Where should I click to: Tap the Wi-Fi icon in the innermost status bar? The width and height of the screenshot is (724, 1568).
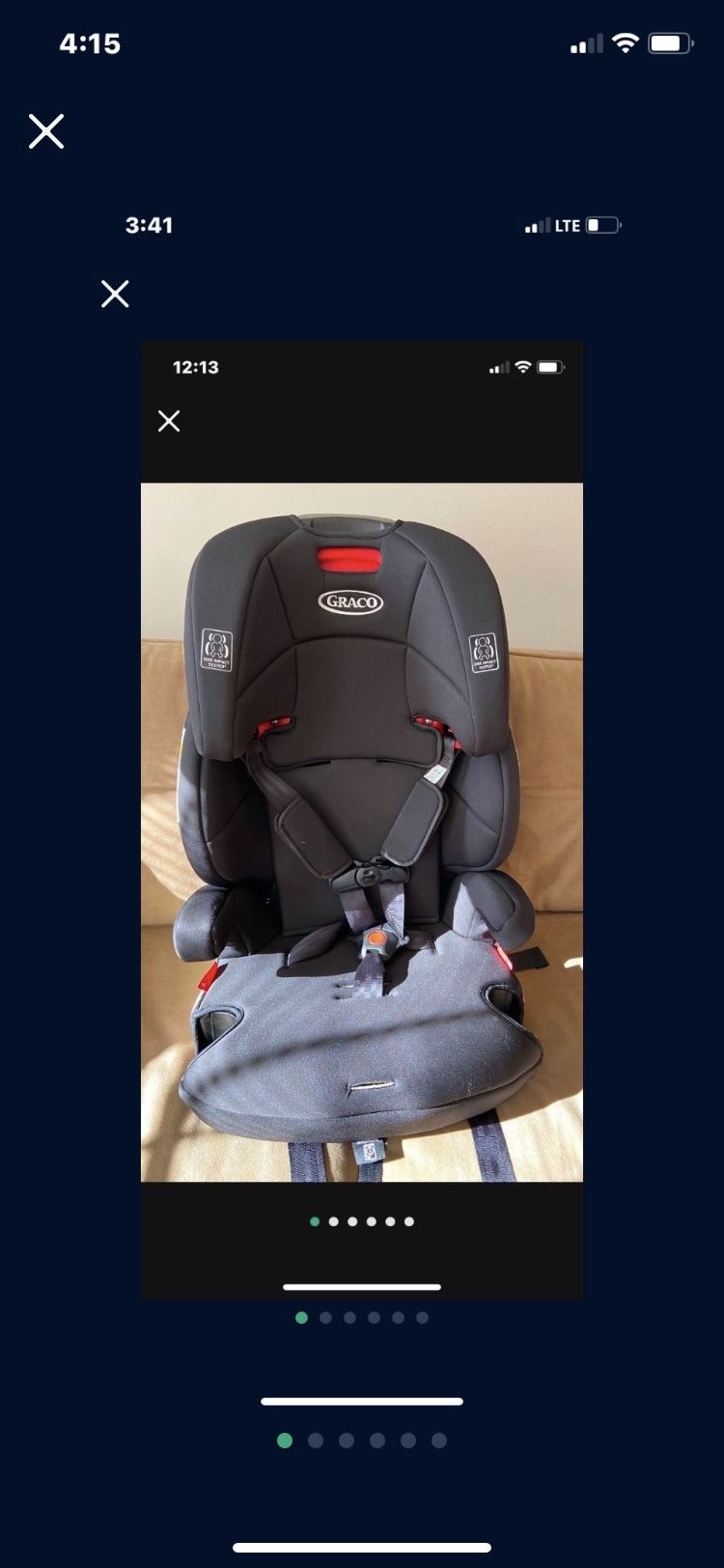pyautogui.click(x=523, y=367)
